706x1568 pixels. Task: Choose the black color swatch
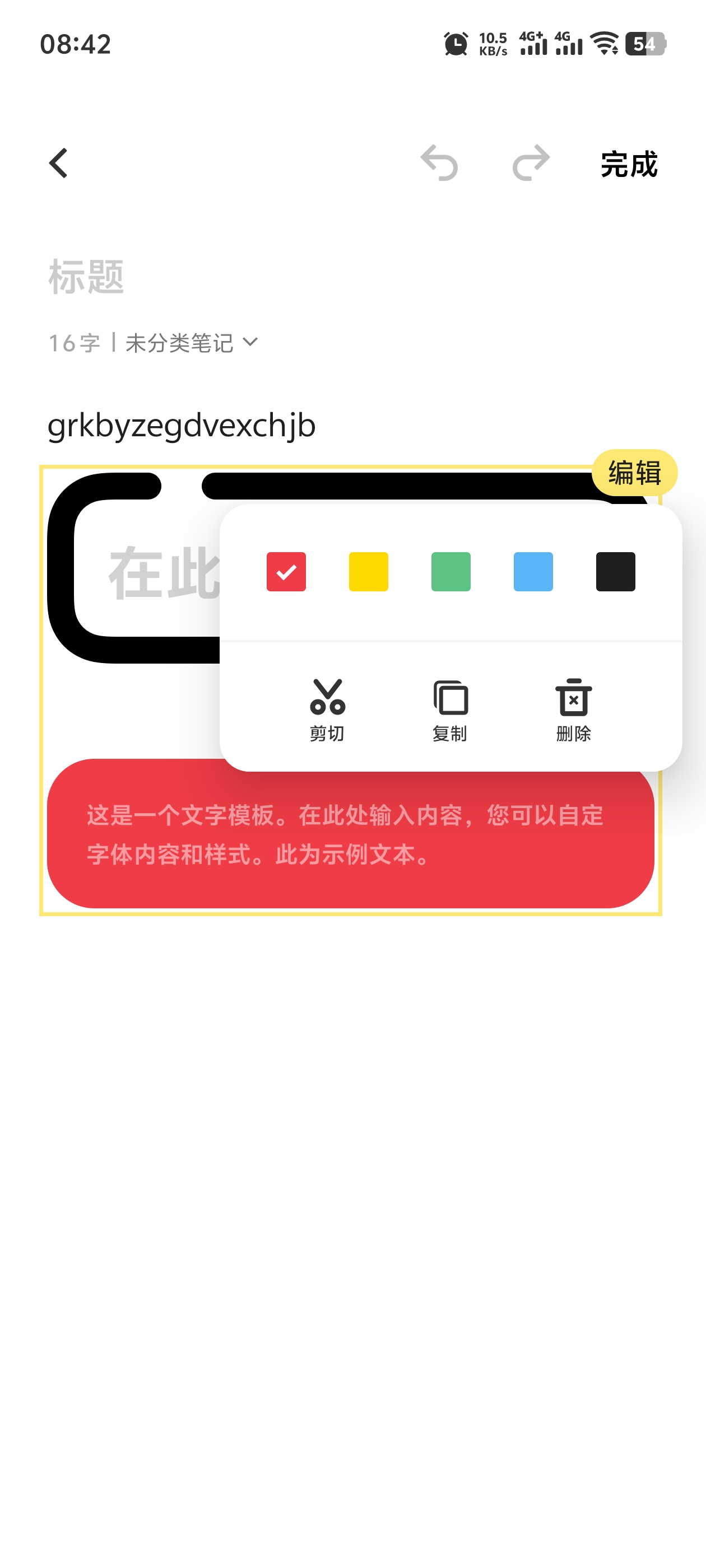tap(615, 572)
